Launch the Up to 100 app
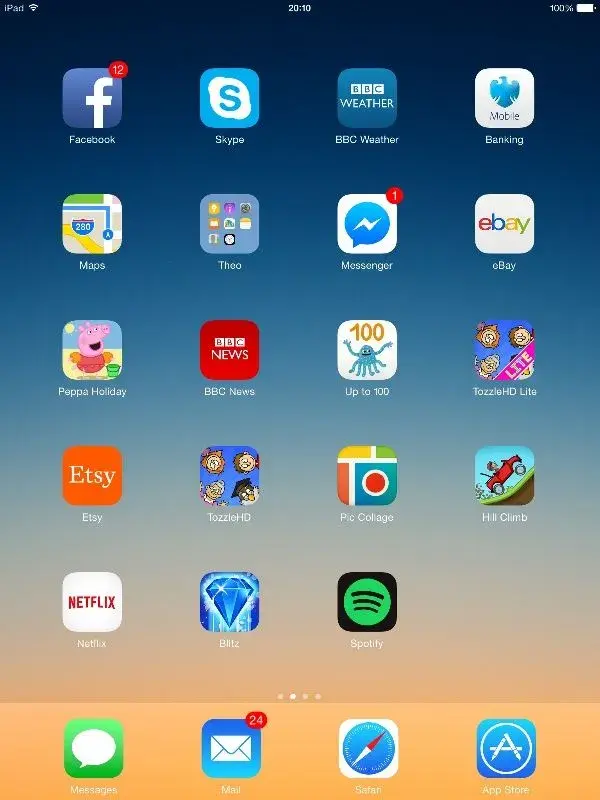This screenshot has height=800, width=600. coord(367,350)
